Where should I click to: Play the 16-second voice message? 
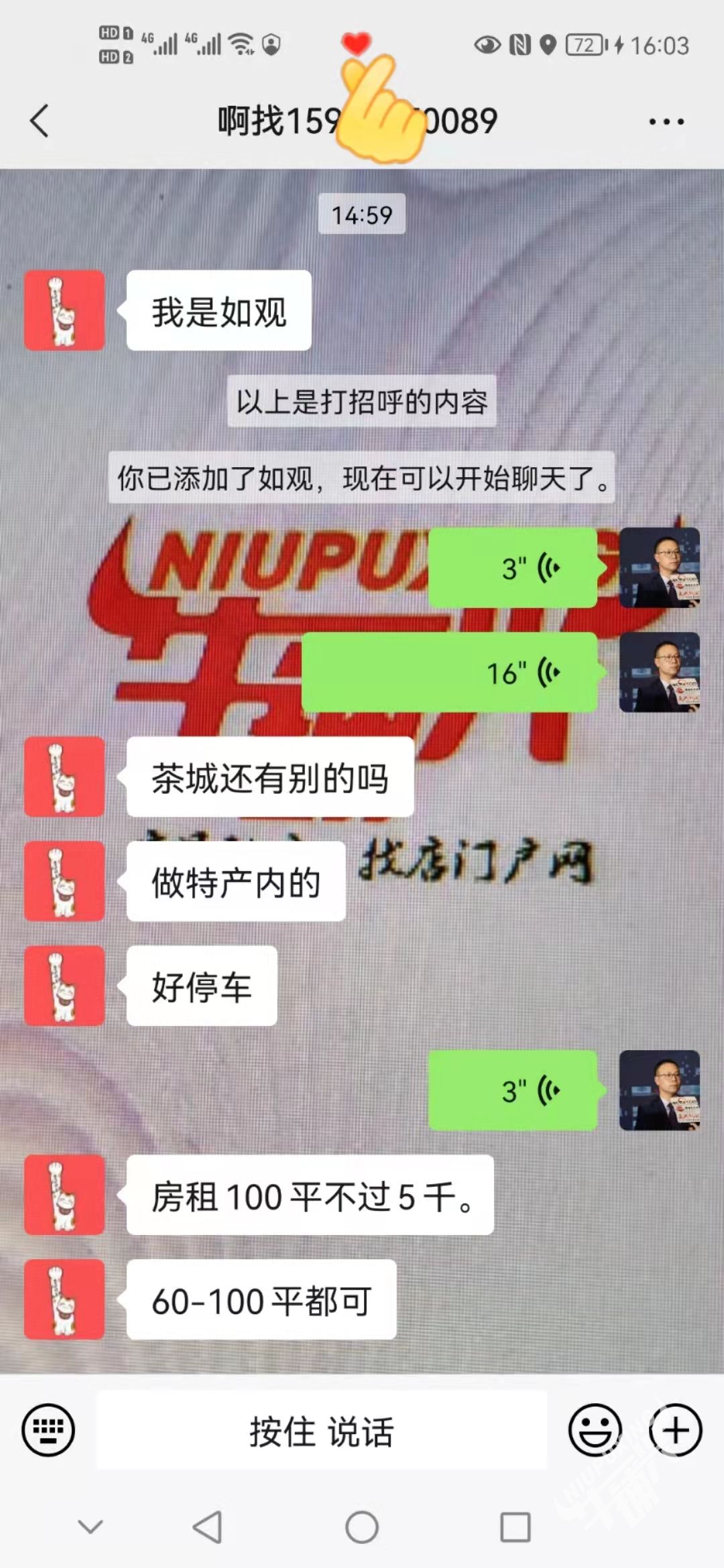449,672
